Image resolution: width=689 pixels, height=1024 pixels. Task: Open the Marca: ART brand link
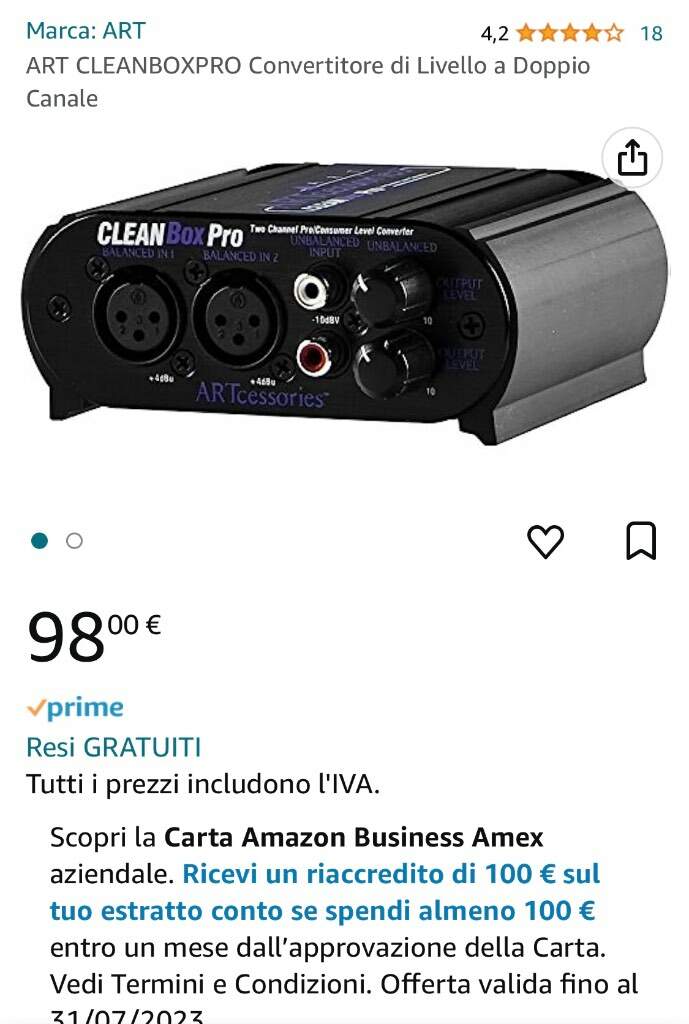click(x=85, y=30)
